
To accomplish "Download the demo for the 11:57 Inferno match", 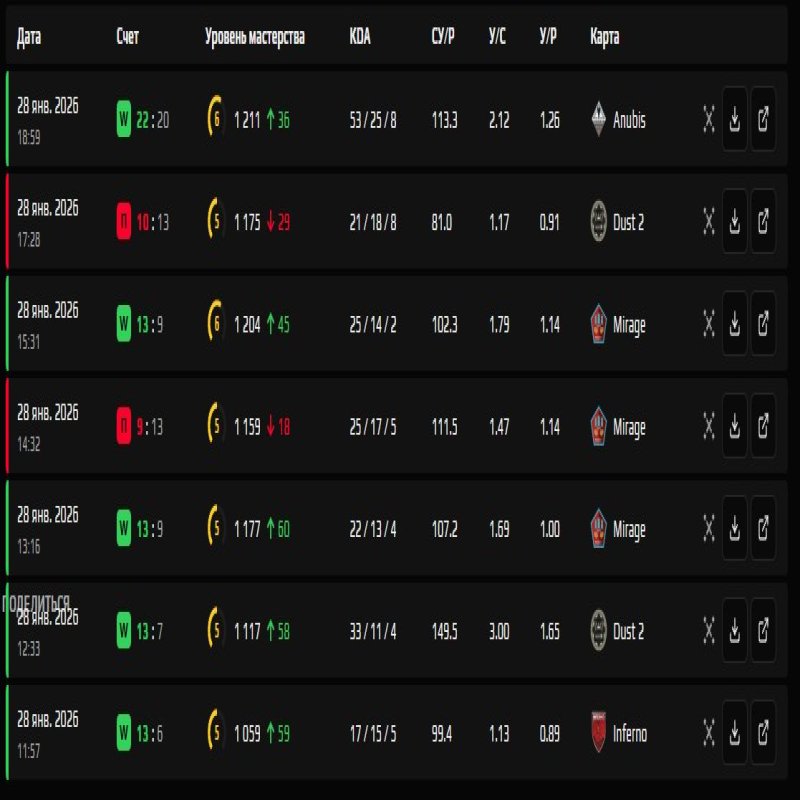I will [734, 733].
